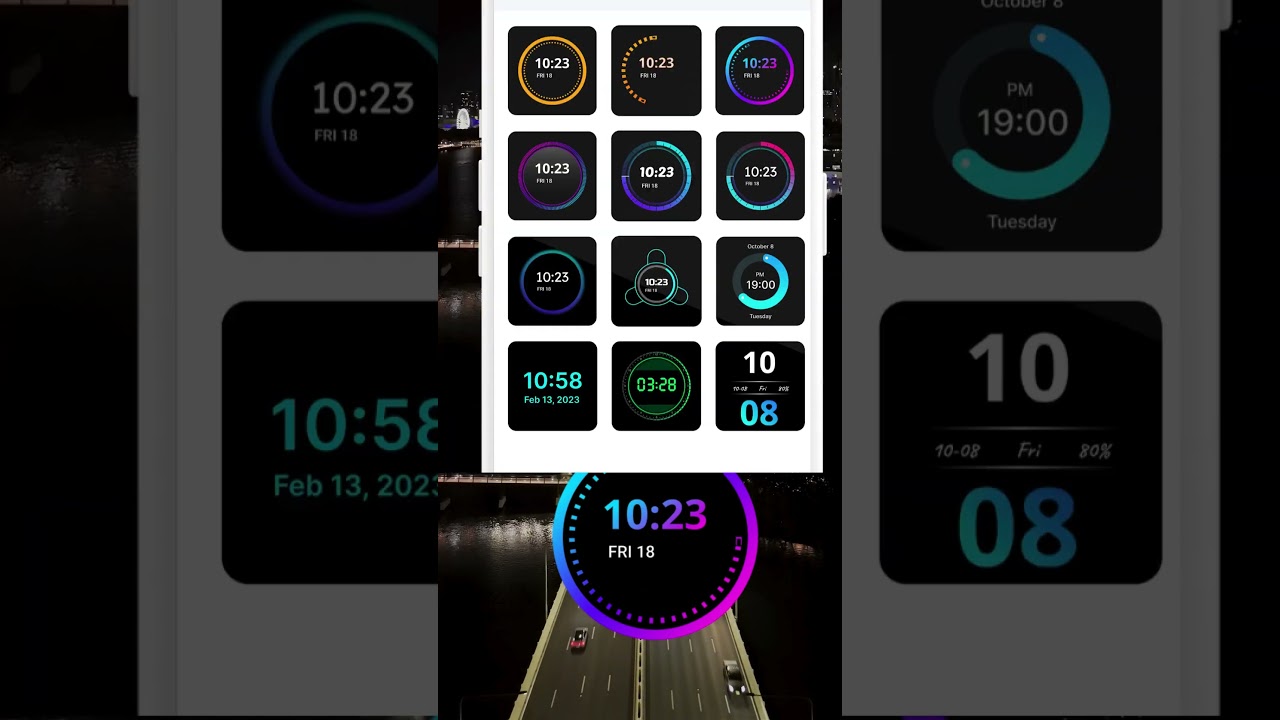Choose the spinner-shaped clock style
This screenshot has width=1280, height=720.
656,281
